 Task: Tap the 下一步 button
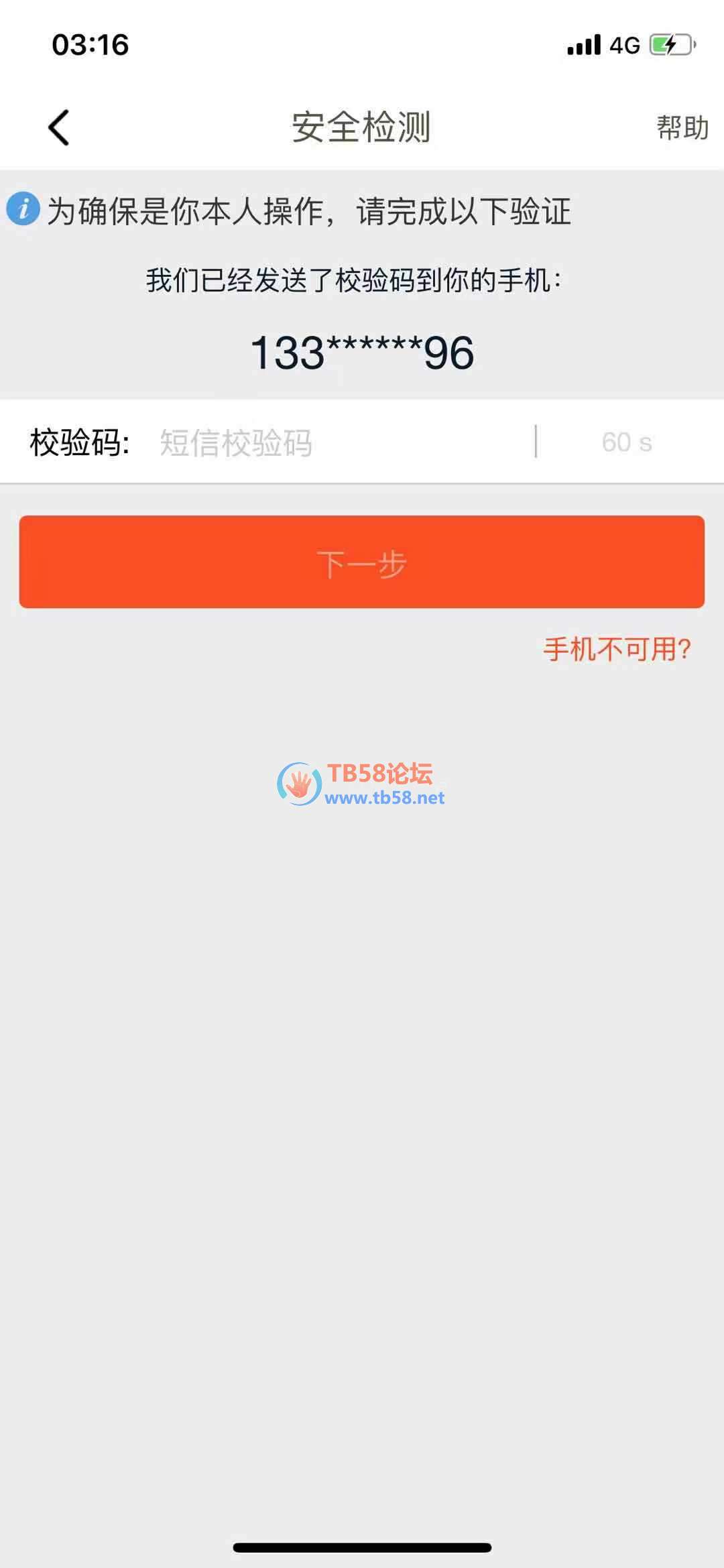point(361,562)
